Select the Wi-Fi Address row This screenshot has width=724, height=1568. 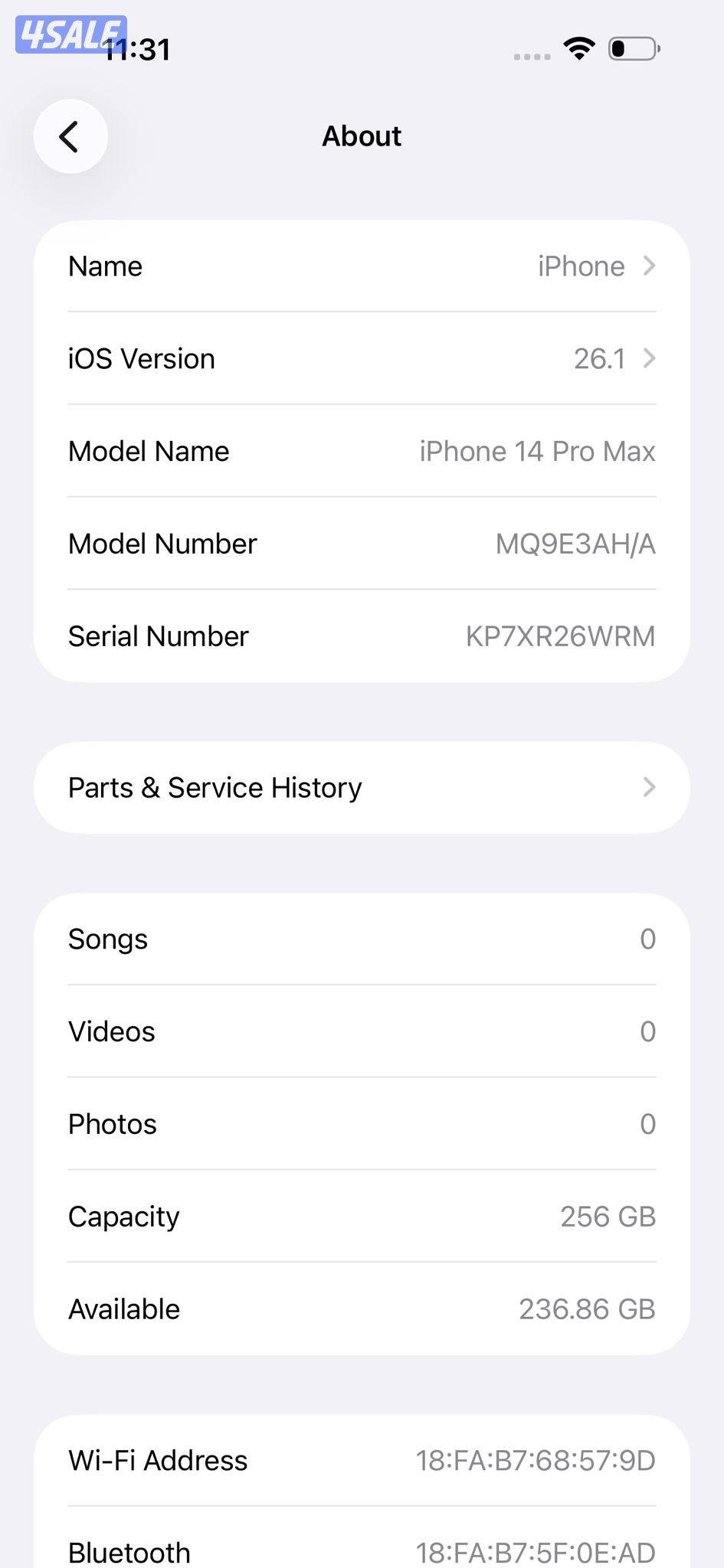362,1459
